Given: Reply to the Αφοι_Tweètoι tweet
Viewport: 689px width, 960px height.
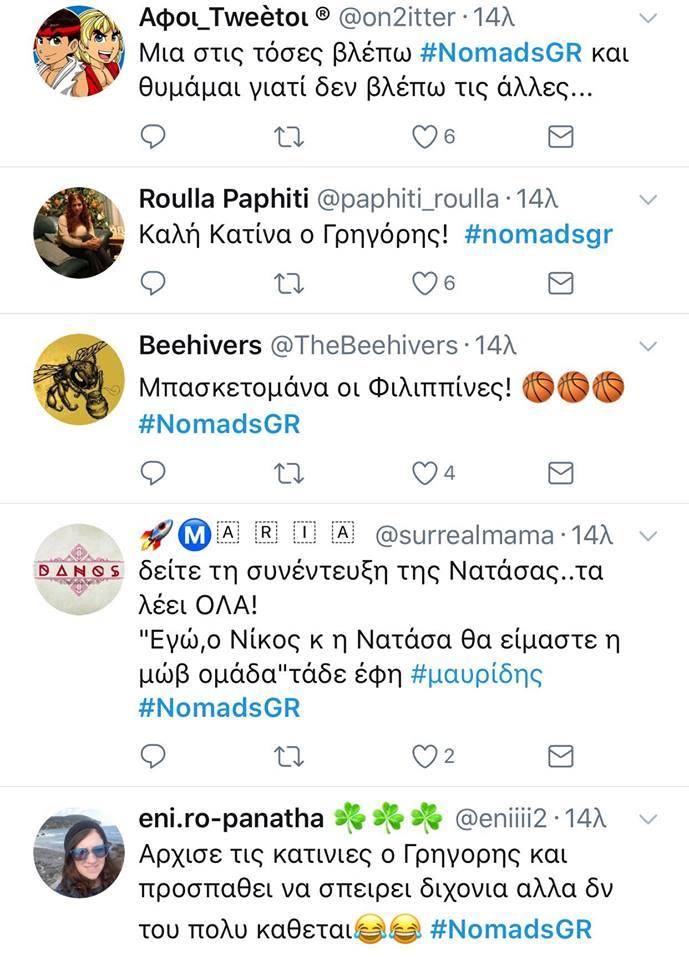Looking at the screenshot, I should pos(152,136).
